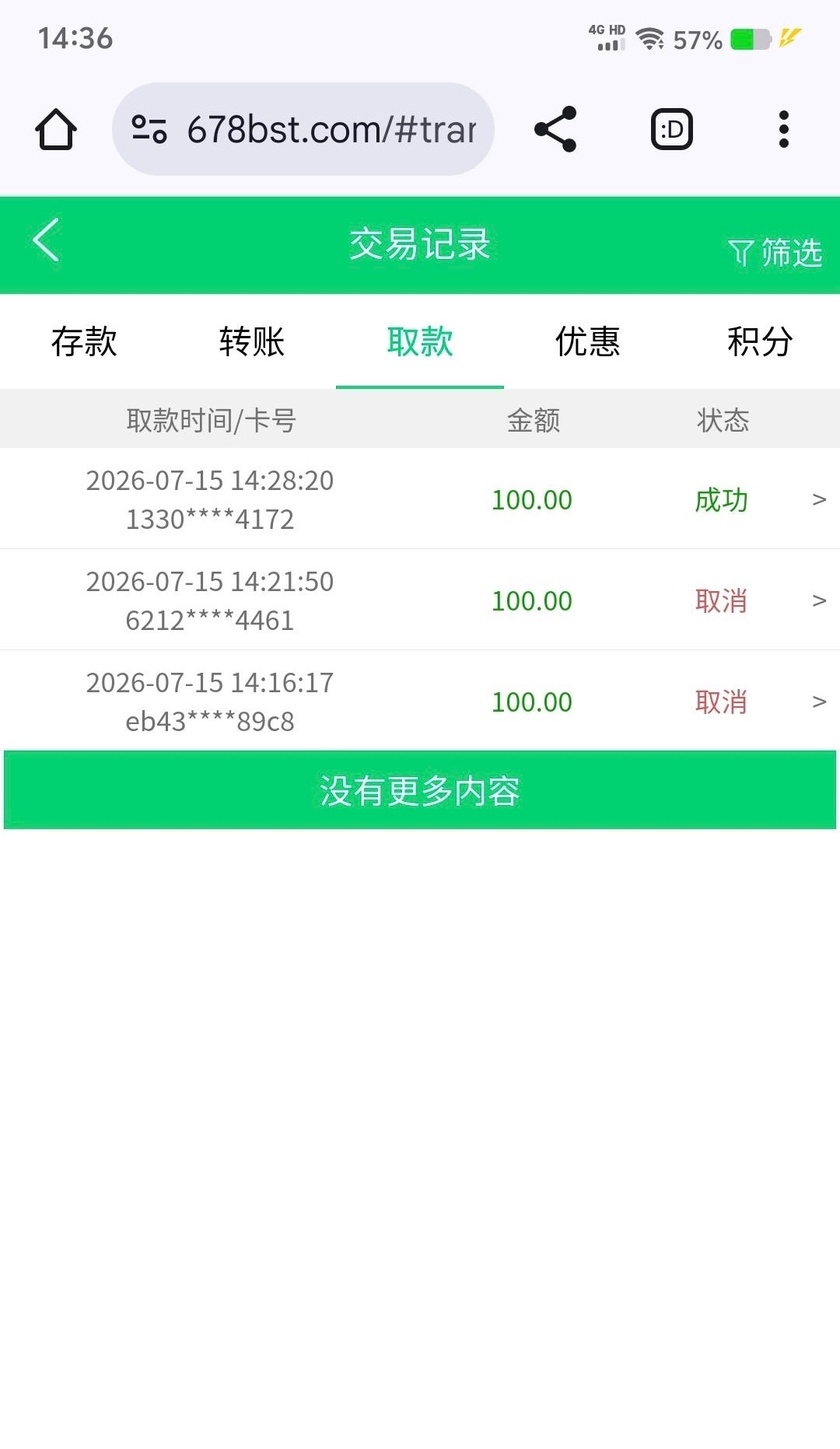Open the browser tab switcher
The image size is (840, 1449).
tap(672, 129)
